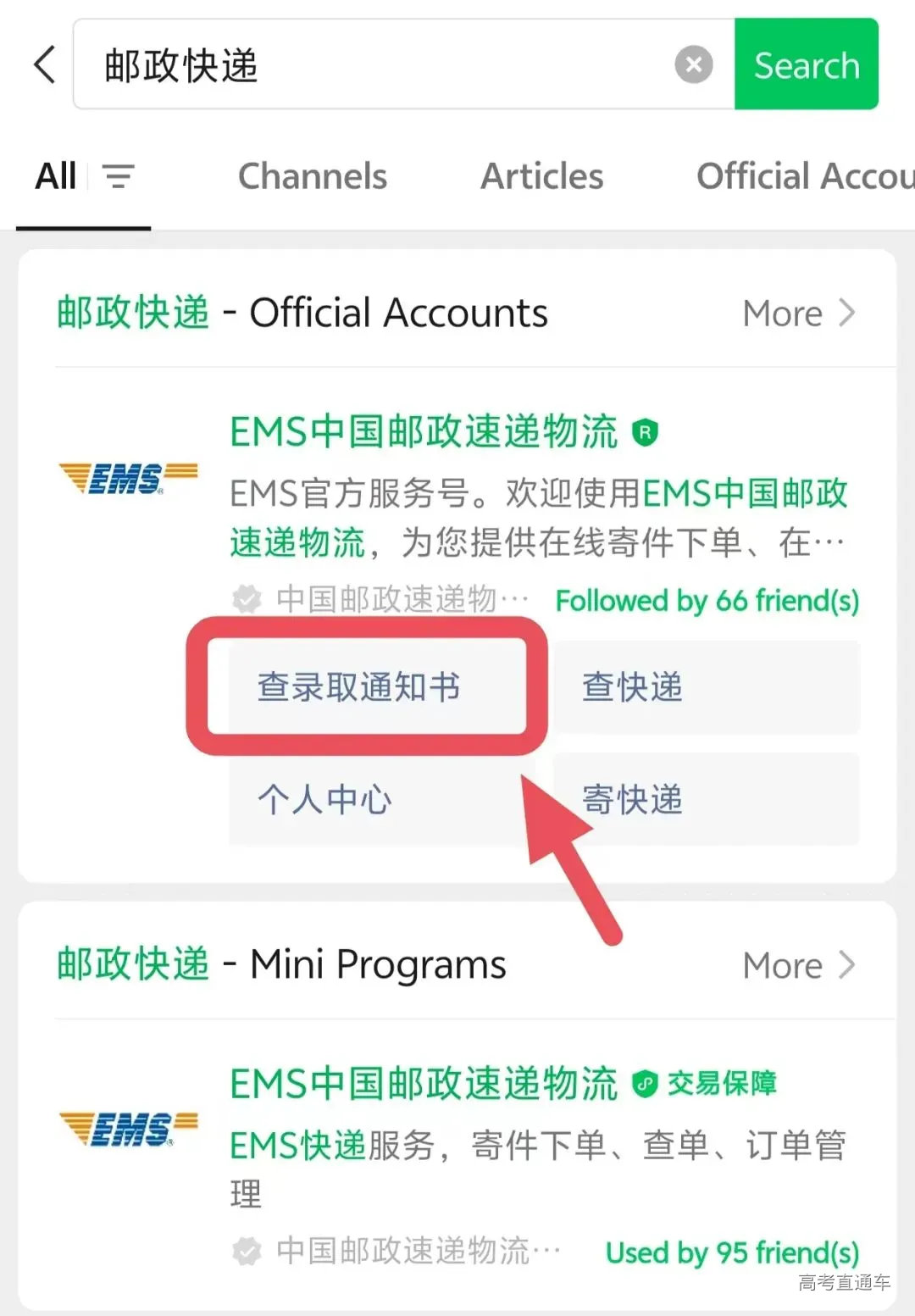
Task: Open the filter icon next to All tab
Action: (119, 177)
